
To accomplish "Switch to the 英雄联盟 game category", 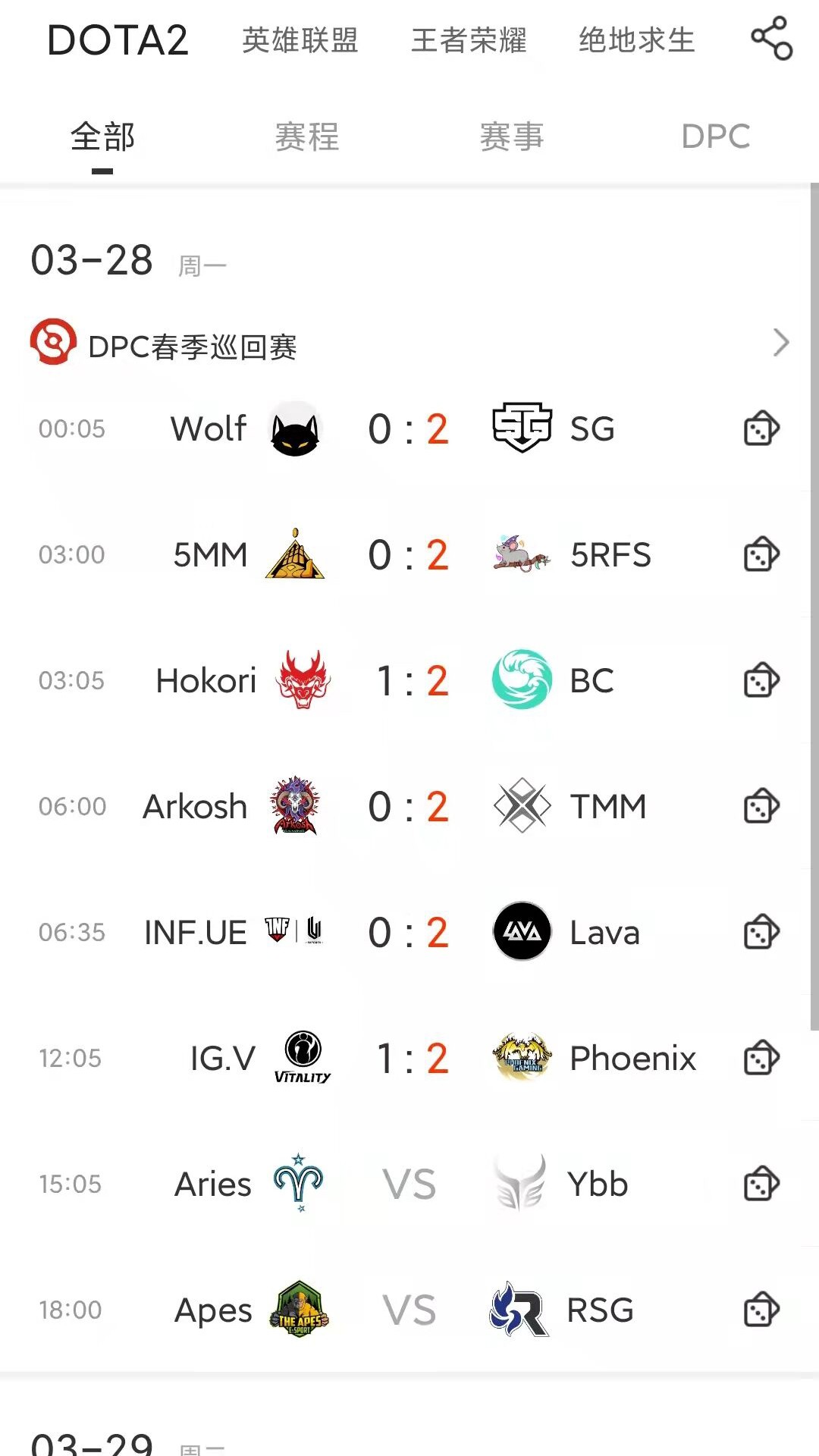I will pyautogui.click(x=300, y=41).
